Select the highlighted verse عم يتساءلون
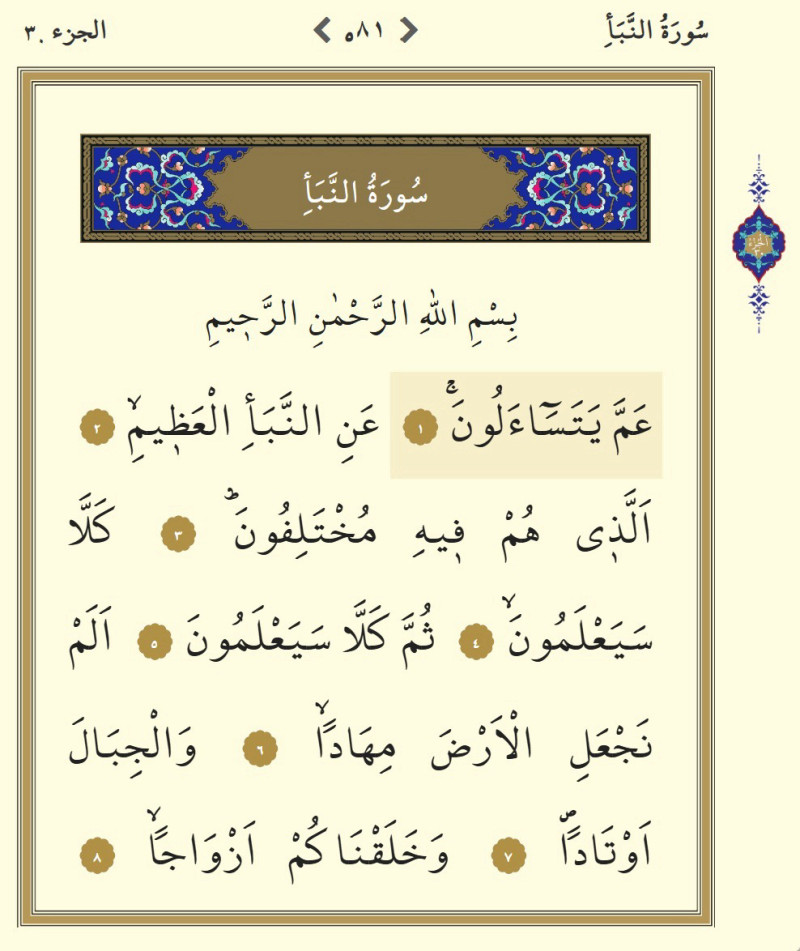The width and height of the screenshot is (800, 951). coord(526,424)
